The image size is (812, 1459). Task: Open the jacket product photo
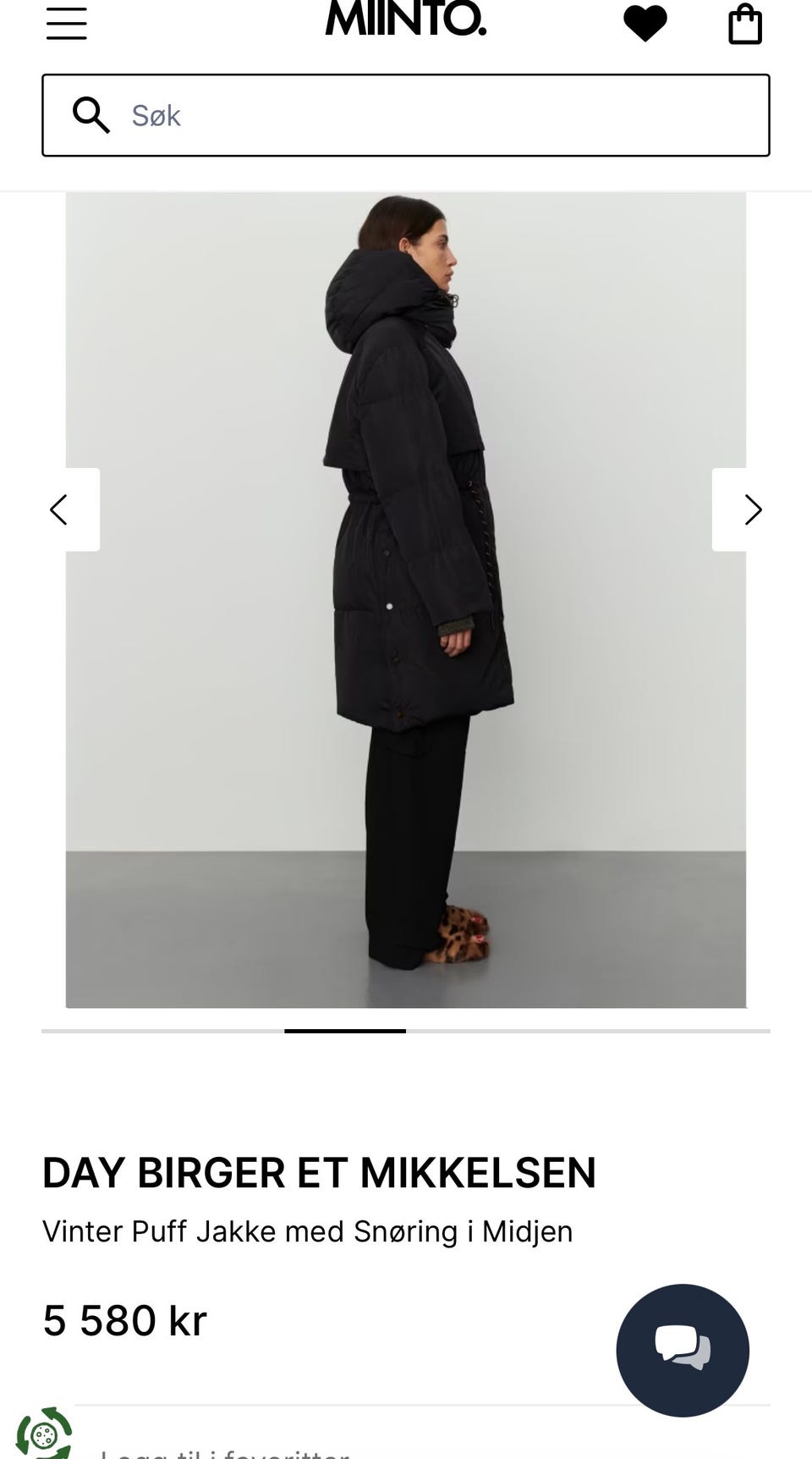[x=406, y=600]
